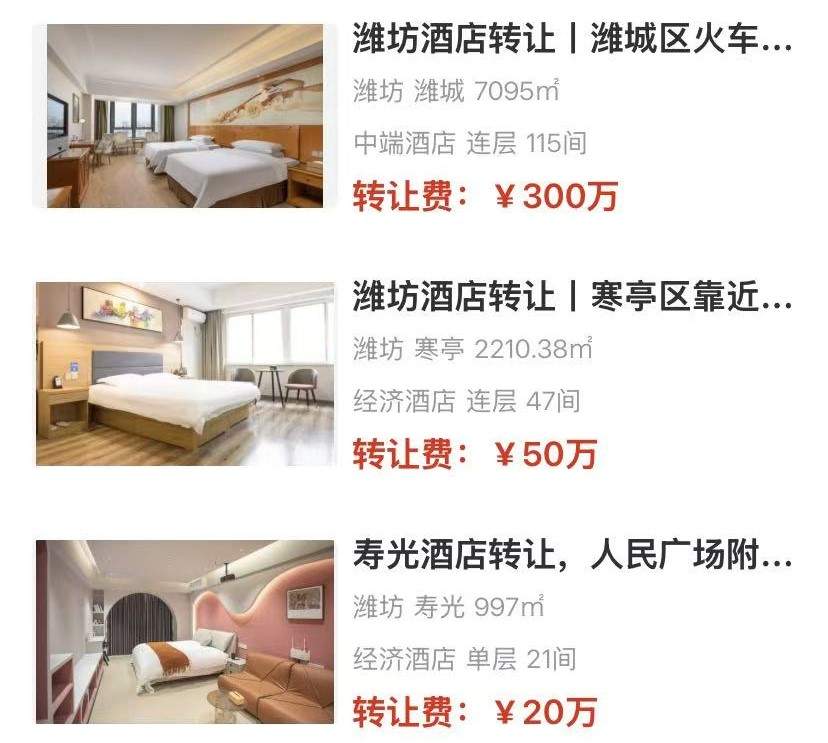Open the 潍城区火车 hotel transfer listing
This screenshot has width=828, height=743.
[x=571, y=44]
